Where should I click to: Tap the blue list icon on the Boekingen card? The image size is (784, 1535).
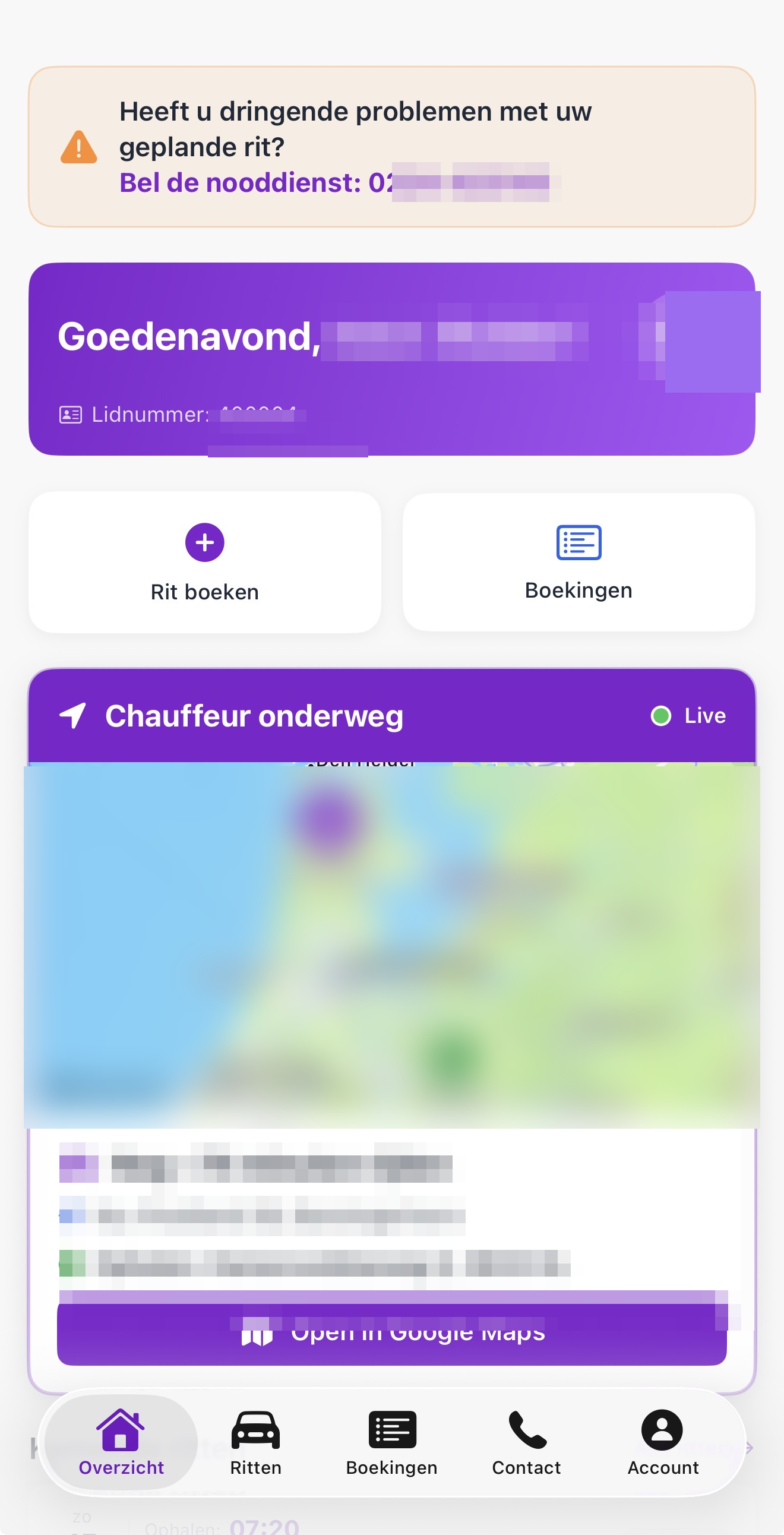[578, 542]
